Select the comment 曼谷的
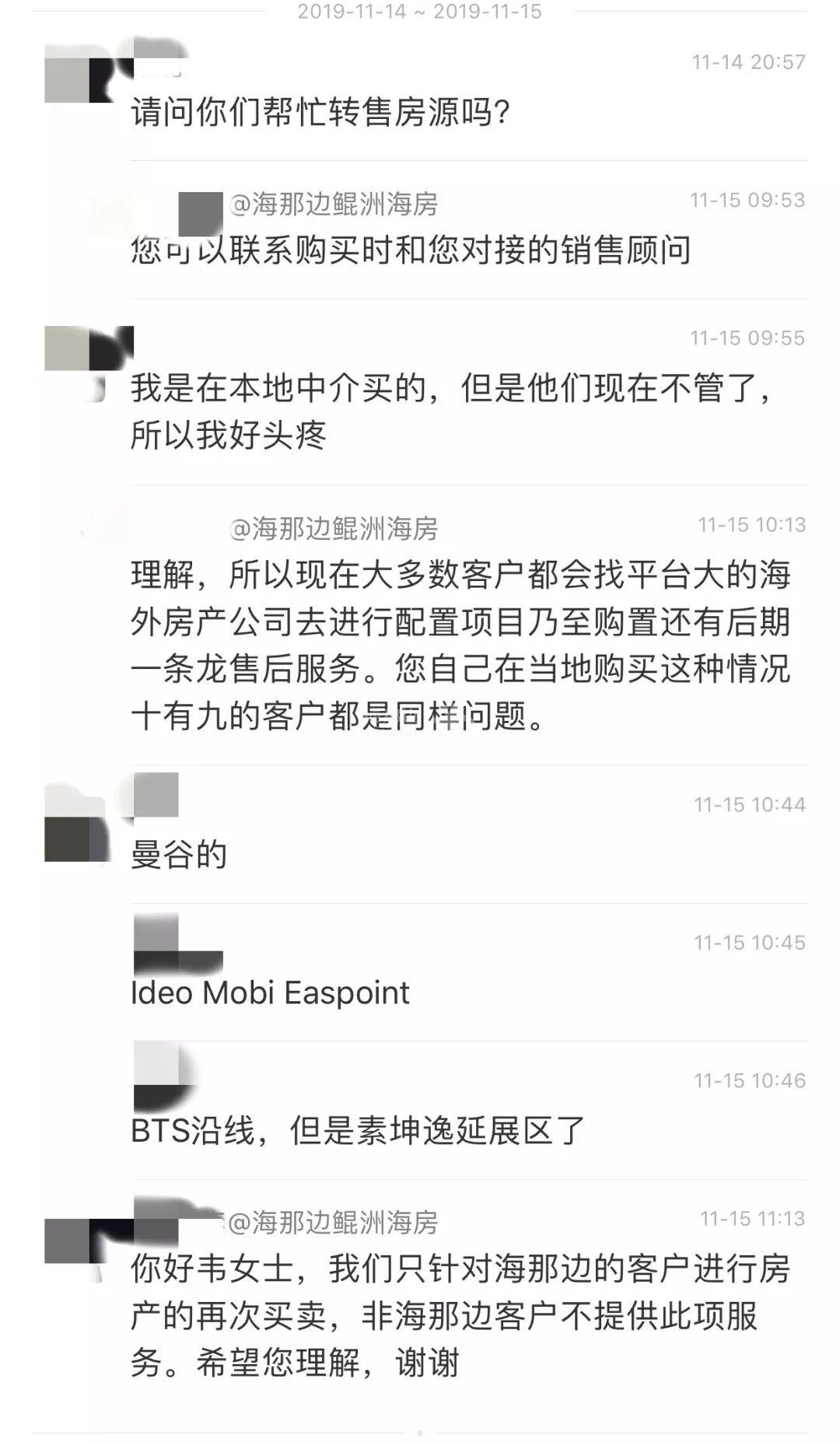840x1442 pixels. (x=179, y=855)
